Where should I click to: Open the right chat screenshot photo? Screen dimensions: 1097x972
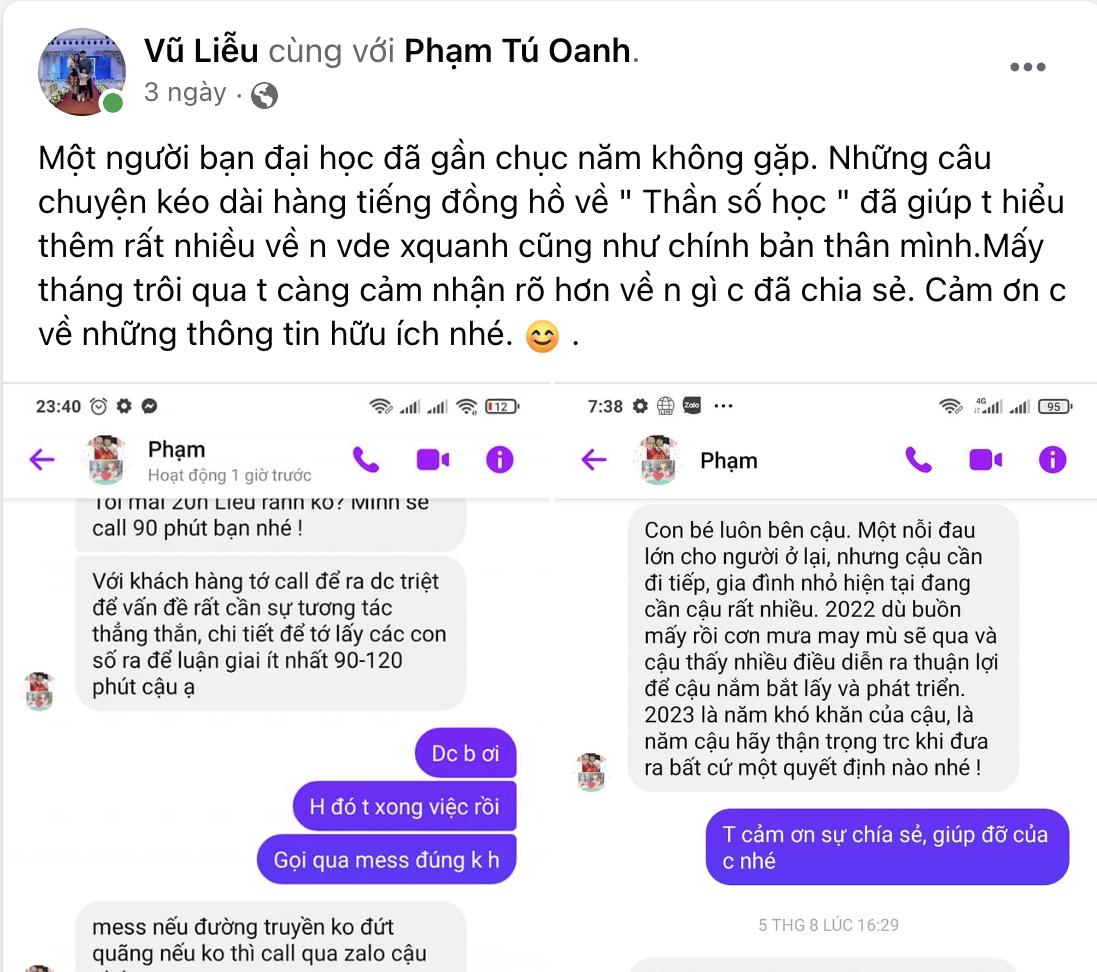click(x=826, y=680)
